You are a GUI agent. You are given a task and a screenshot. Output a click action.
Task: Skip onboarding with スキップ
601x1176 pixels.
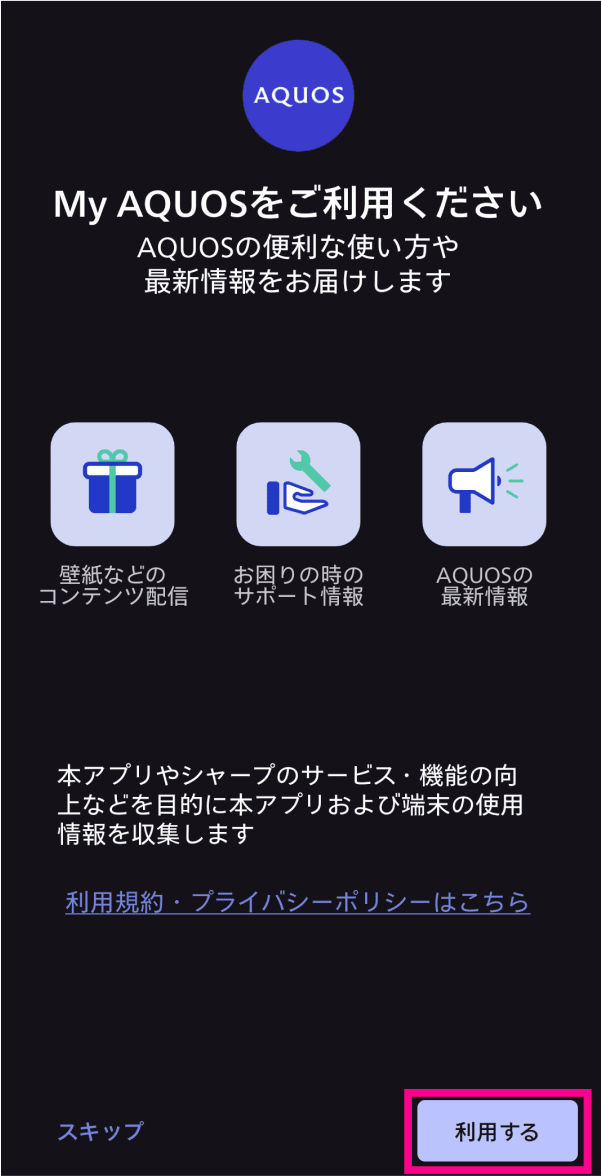click(x=100, y=1131)
